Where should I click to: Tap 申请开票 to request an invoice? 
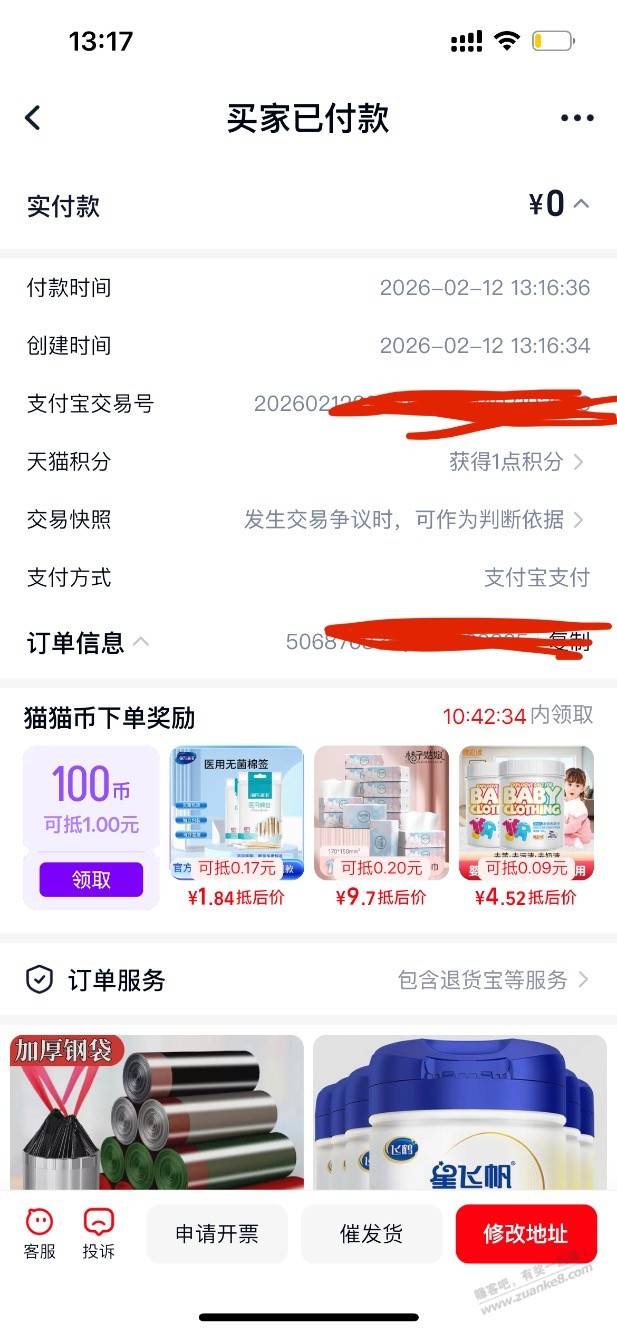[x=217, y=1234]
